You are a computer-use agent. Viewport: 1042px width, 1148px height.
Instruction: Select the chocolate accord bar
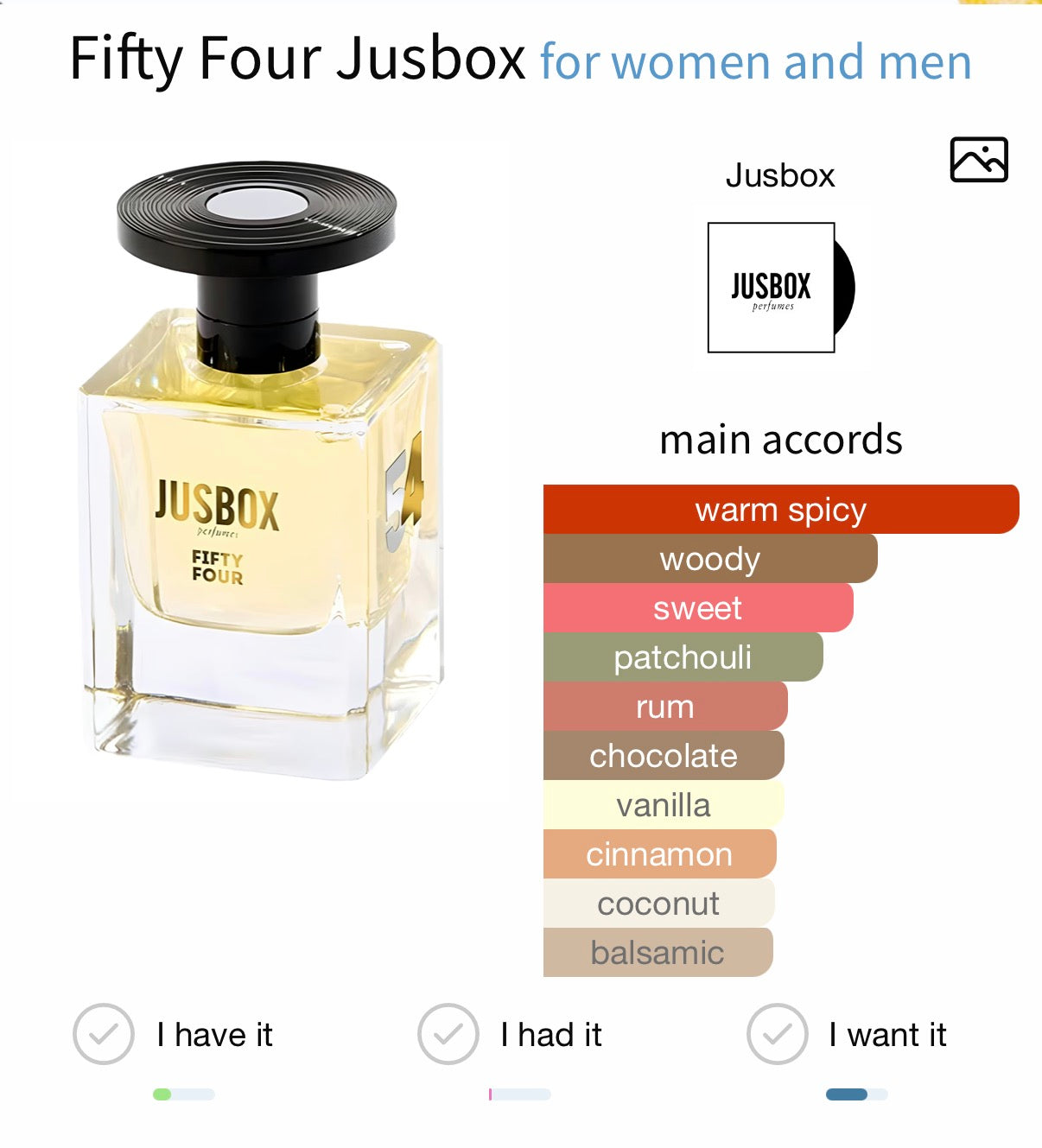(x=662, y=756)
